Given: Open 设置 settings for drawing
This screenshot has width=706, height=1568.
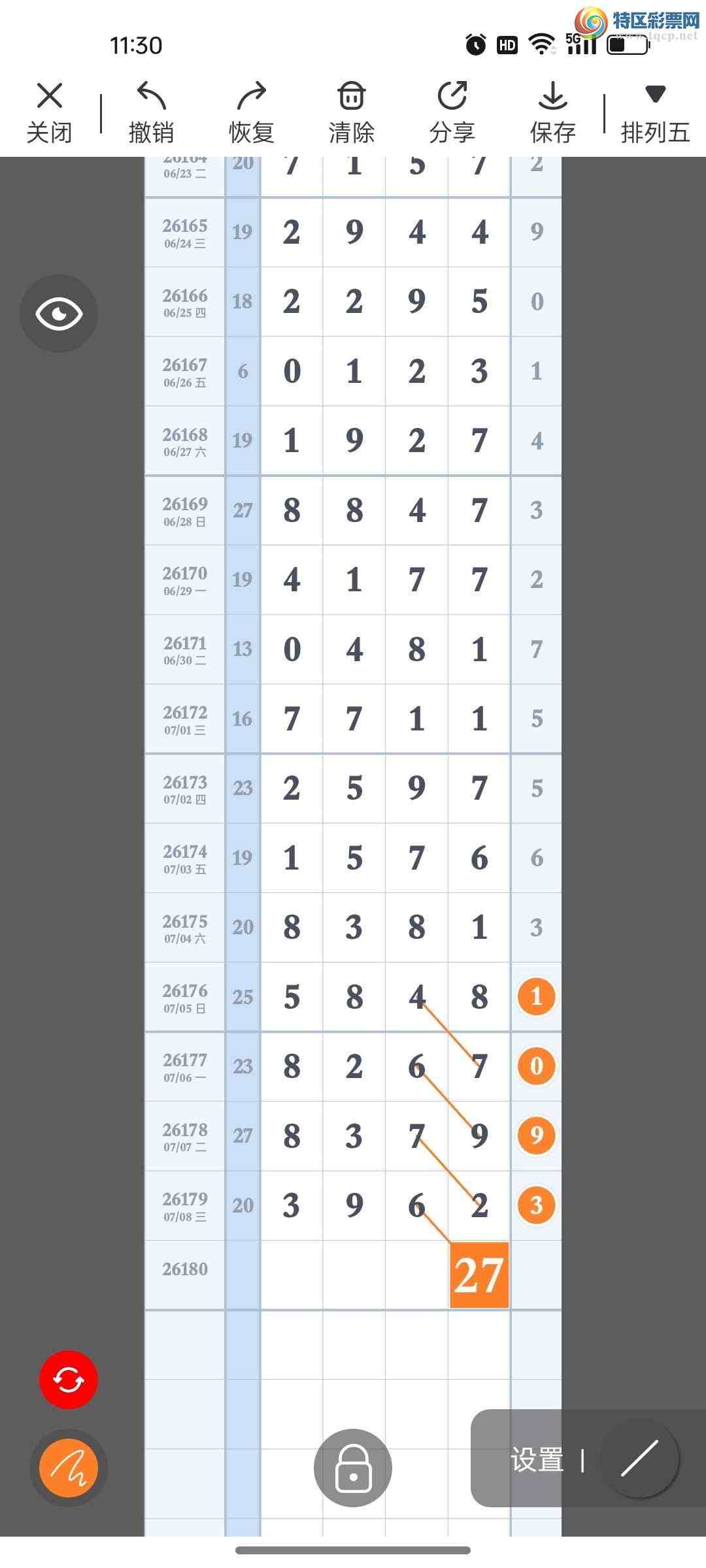Looking at the screenshot, I should [x=537, y=1460].
